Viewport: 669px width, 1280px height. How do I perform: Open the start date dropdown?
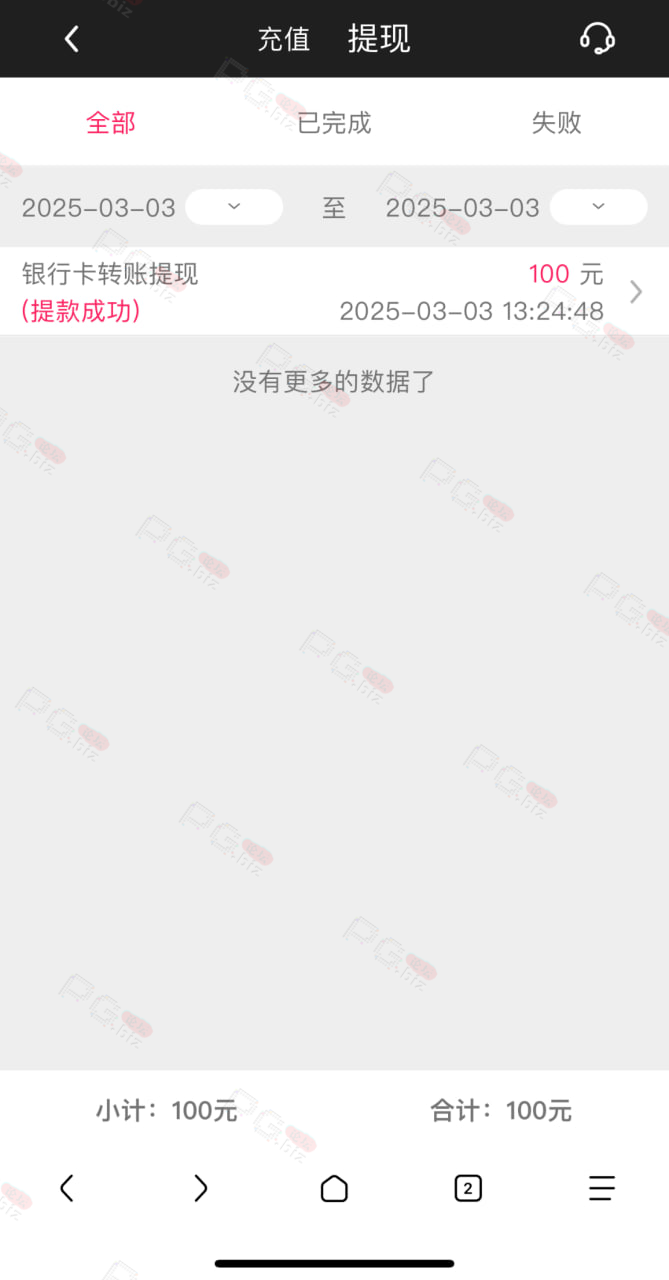pos(234,207)
